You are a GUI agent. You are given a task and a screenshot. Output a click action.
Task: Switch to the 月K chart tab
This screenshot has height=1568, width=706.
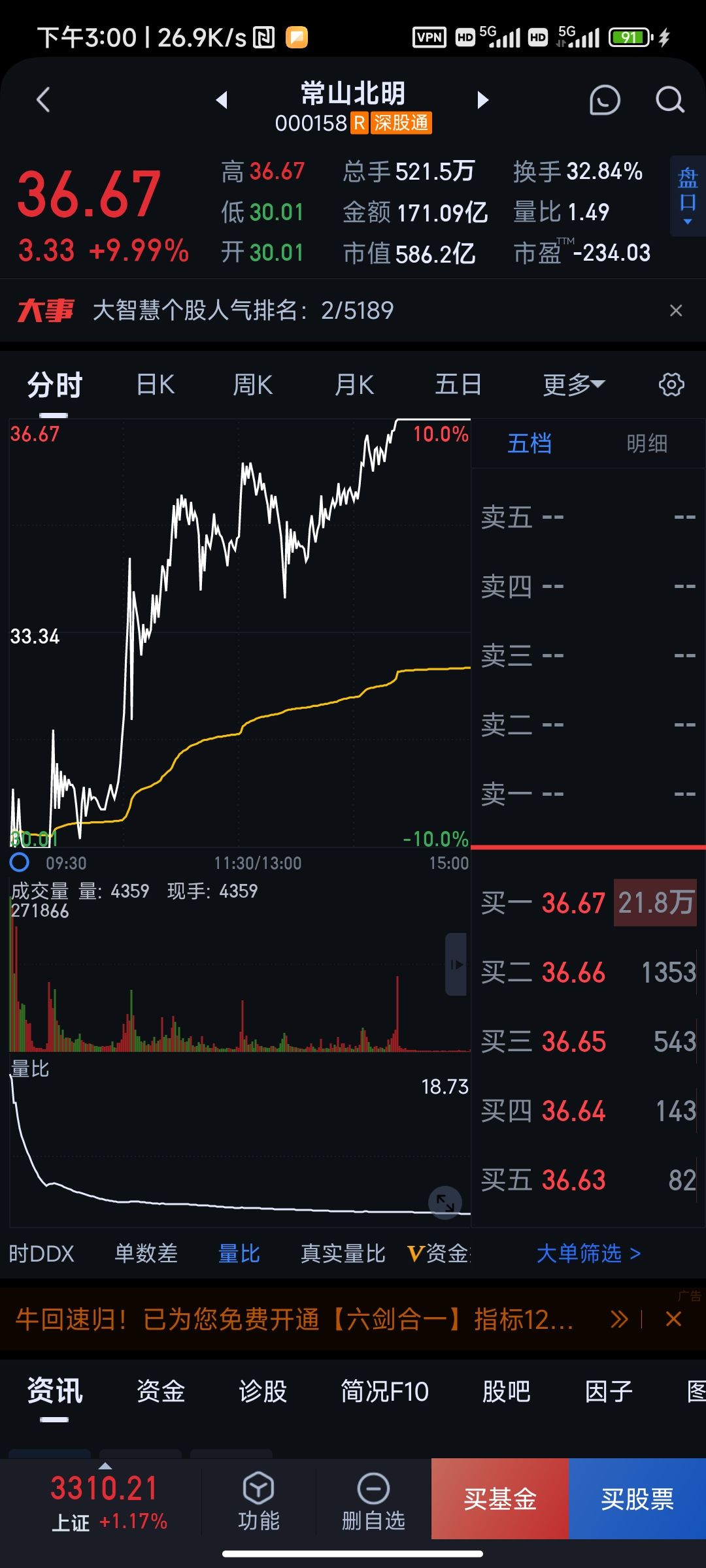pyautogui.click(x=354, y=385)
